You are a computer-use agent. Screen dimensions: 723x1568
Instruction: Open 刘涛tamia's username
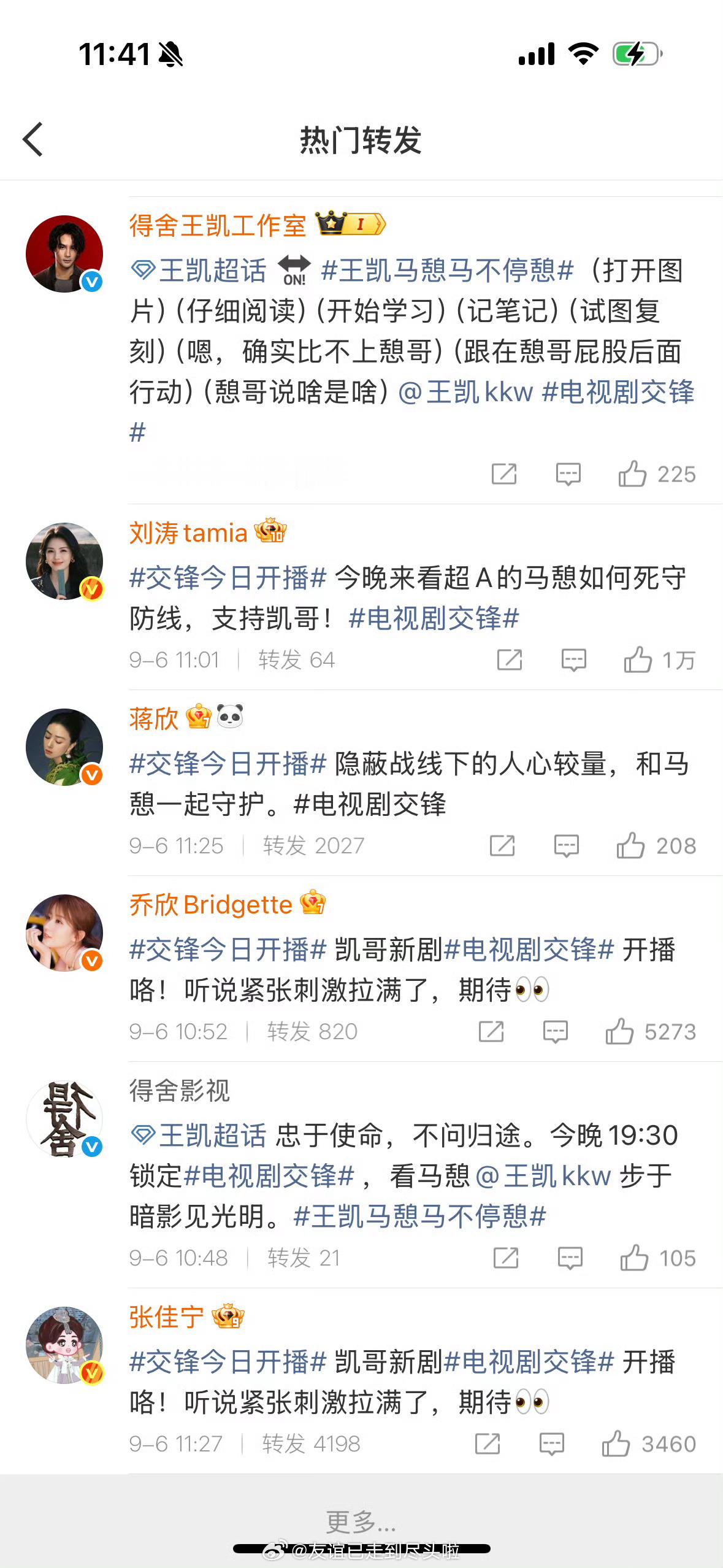click(x=188, y=532)
